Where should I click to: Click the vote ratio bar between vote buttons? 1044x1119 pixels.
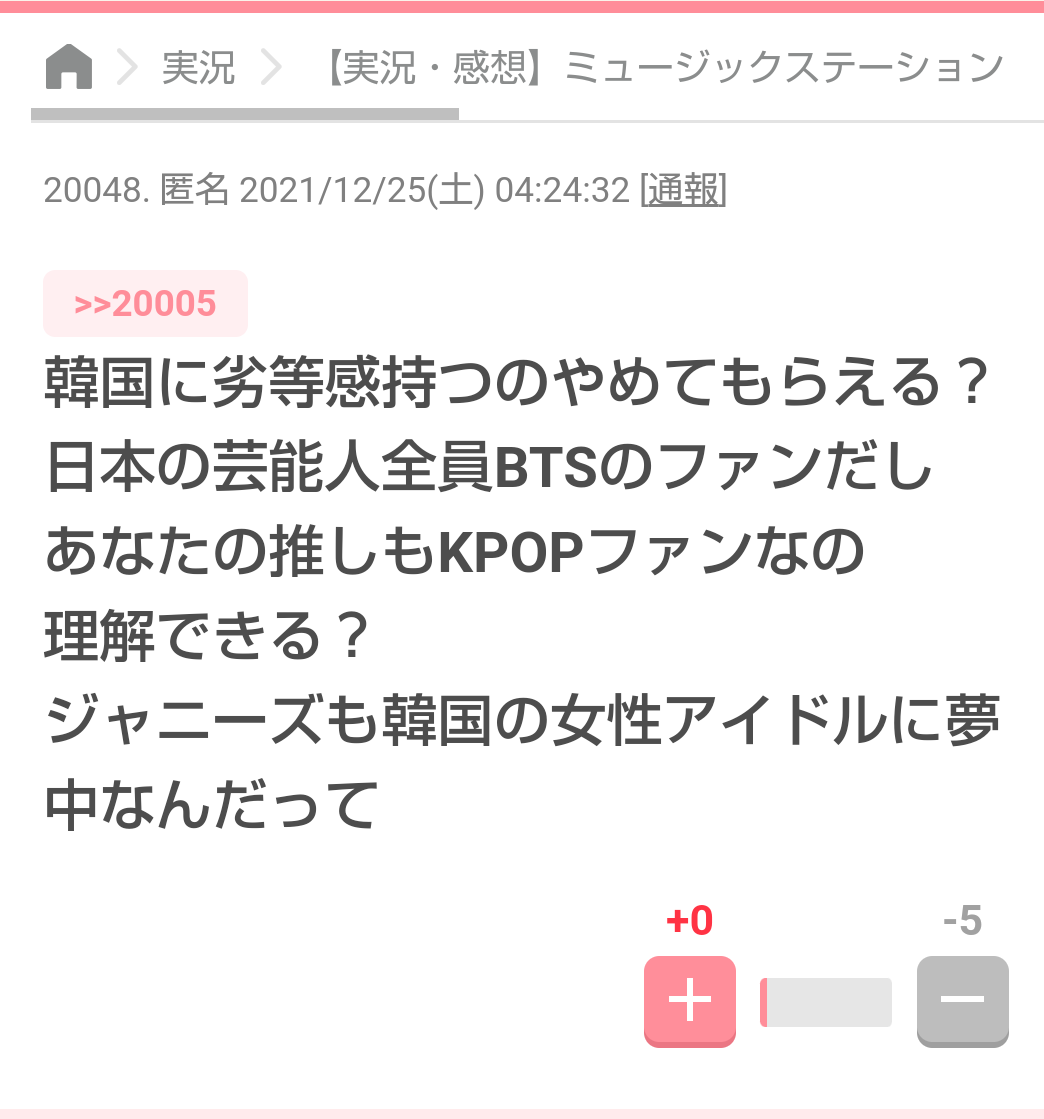click(825, 1000)
